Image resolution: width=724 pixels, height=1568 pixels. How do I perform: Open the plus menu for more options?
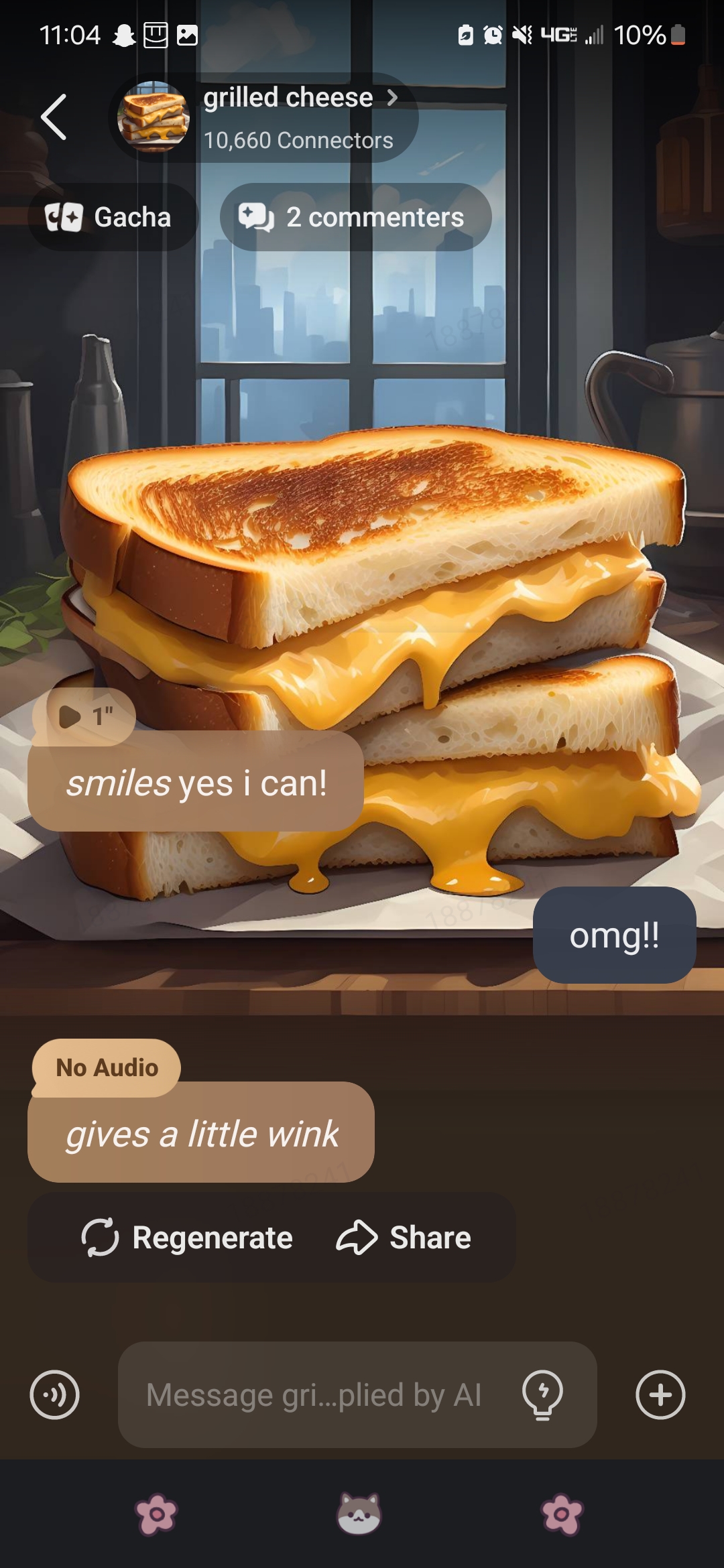[660, 1395]
